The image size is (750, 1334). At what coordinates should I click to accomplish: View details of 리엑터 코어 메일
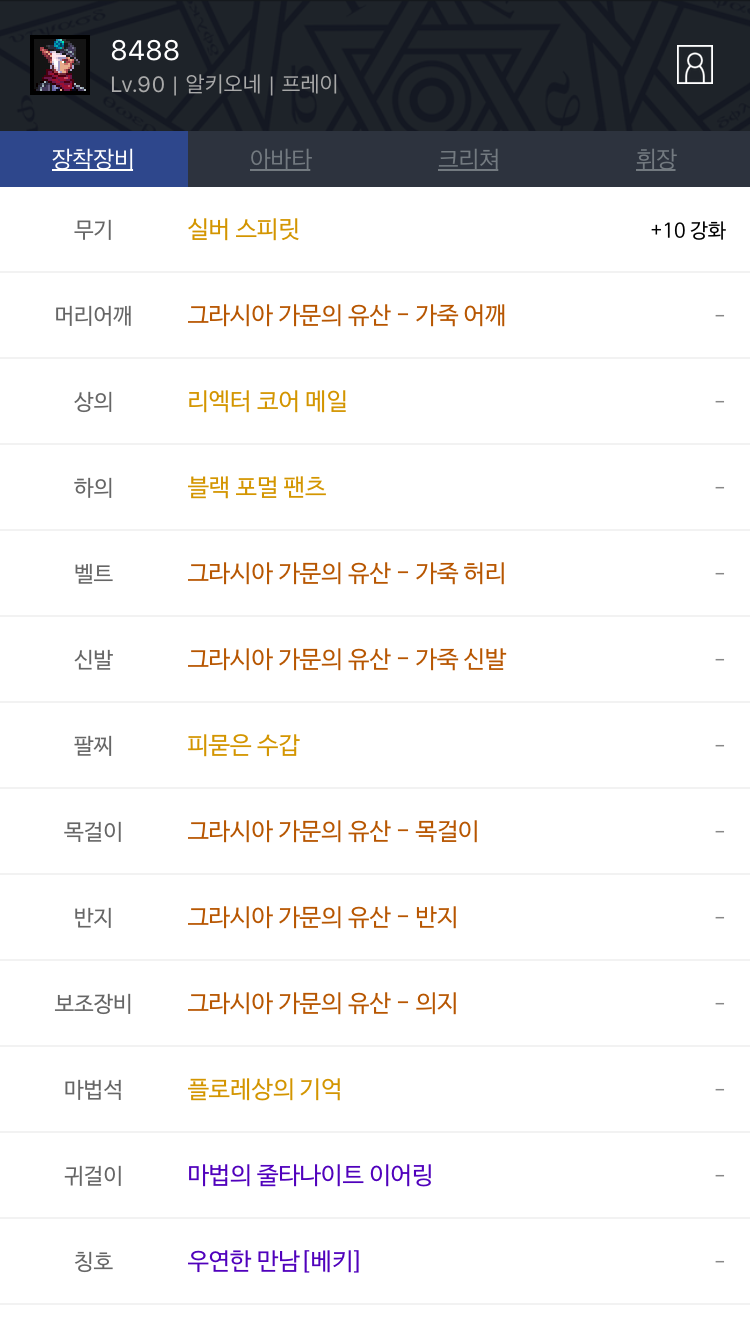[267, 402]
